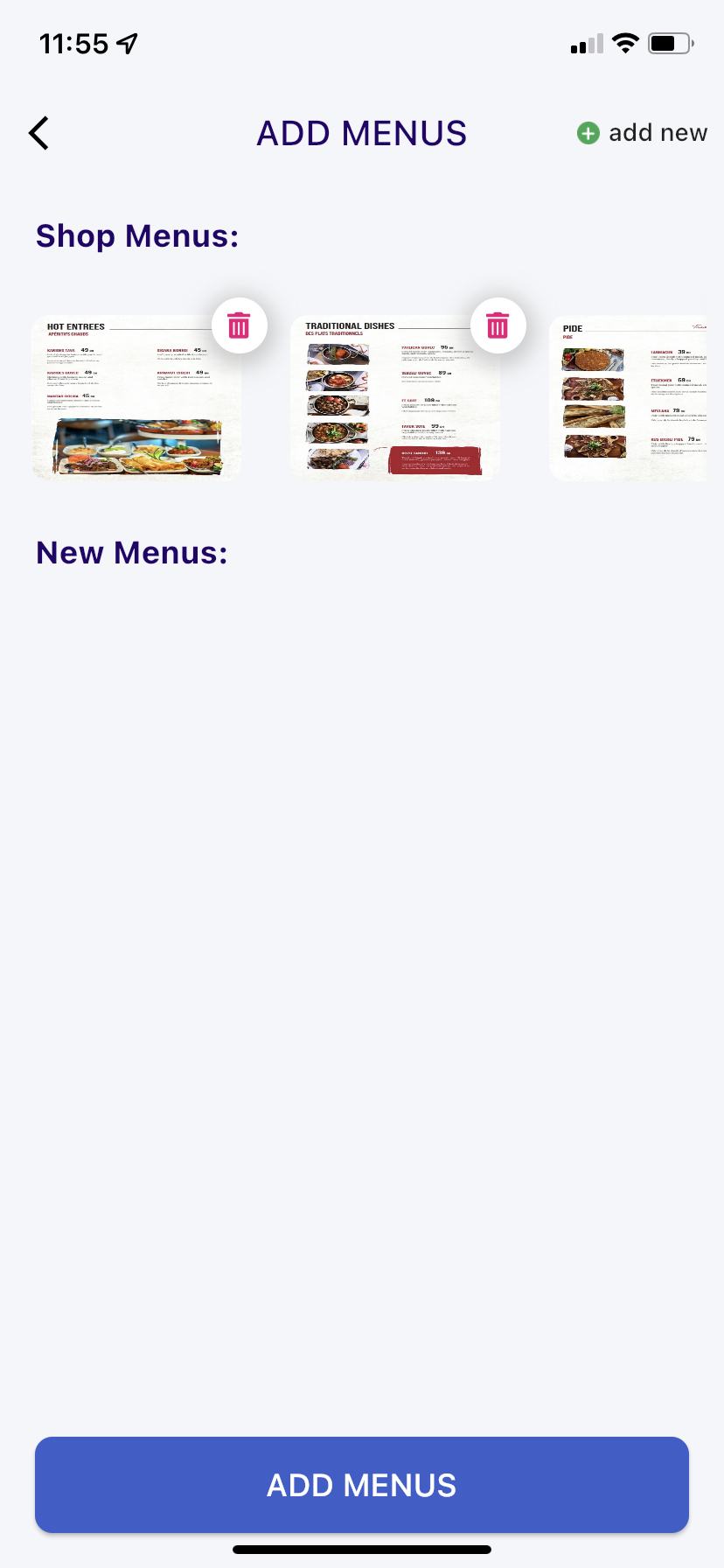Open the Hot Entrees menu image
Viewport: 724px width, 1568px height.
tap(136, 402)
